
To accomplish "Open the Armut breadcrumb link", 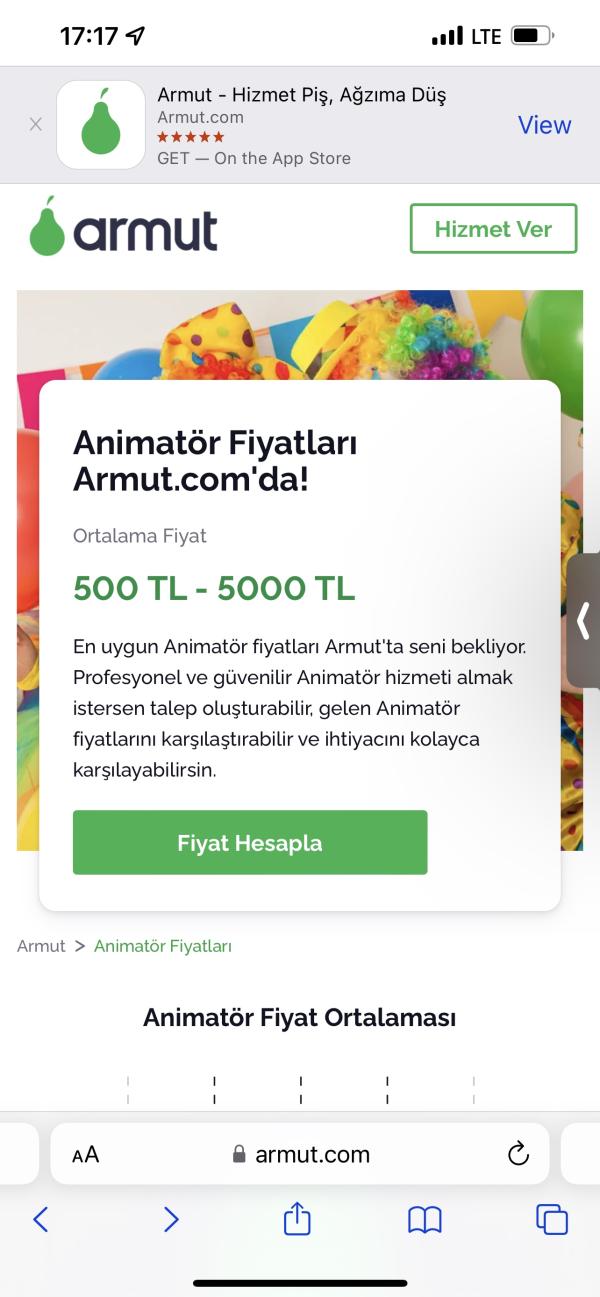I will 41,946.
